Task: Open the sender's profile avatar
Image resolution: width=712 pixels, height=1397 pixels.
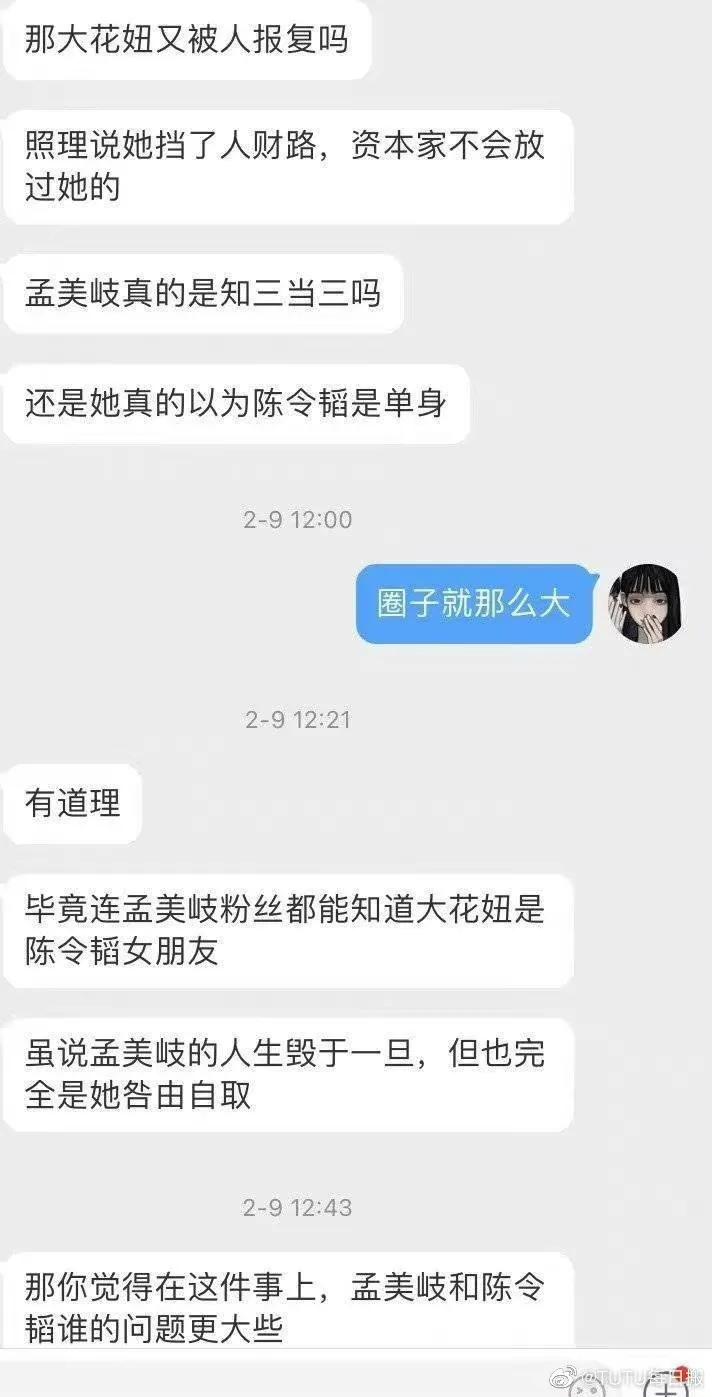Action: pos(647,603)
